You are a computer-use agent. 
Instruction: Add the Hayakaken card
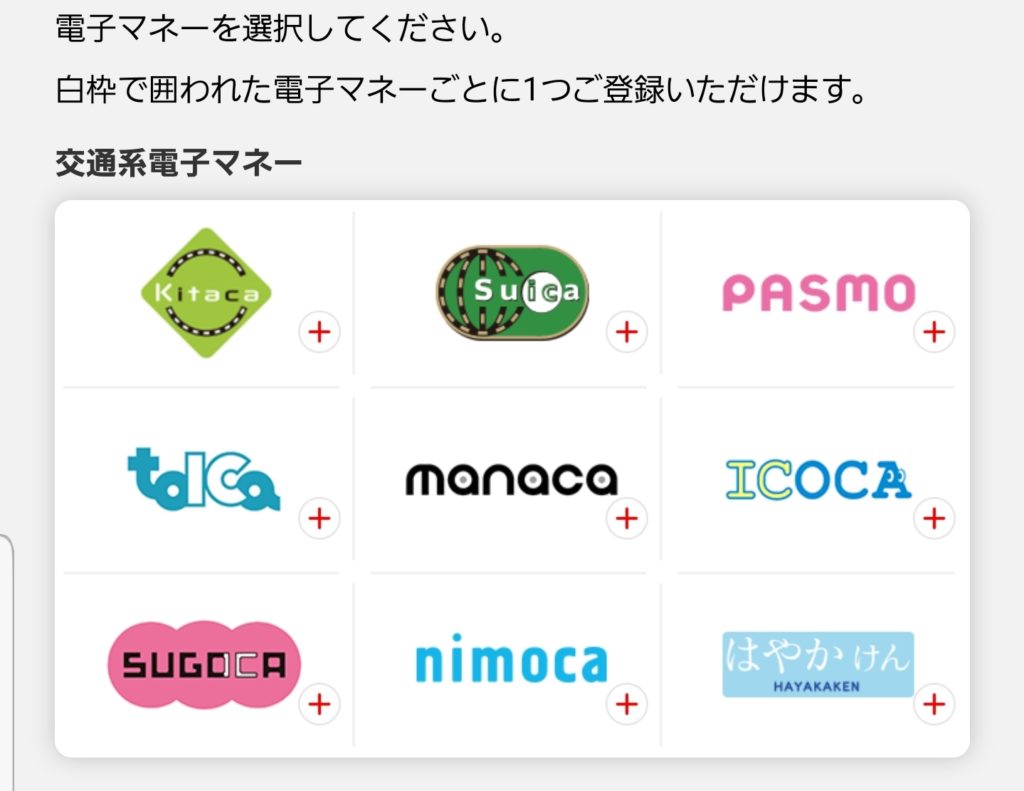pos(934,704)
